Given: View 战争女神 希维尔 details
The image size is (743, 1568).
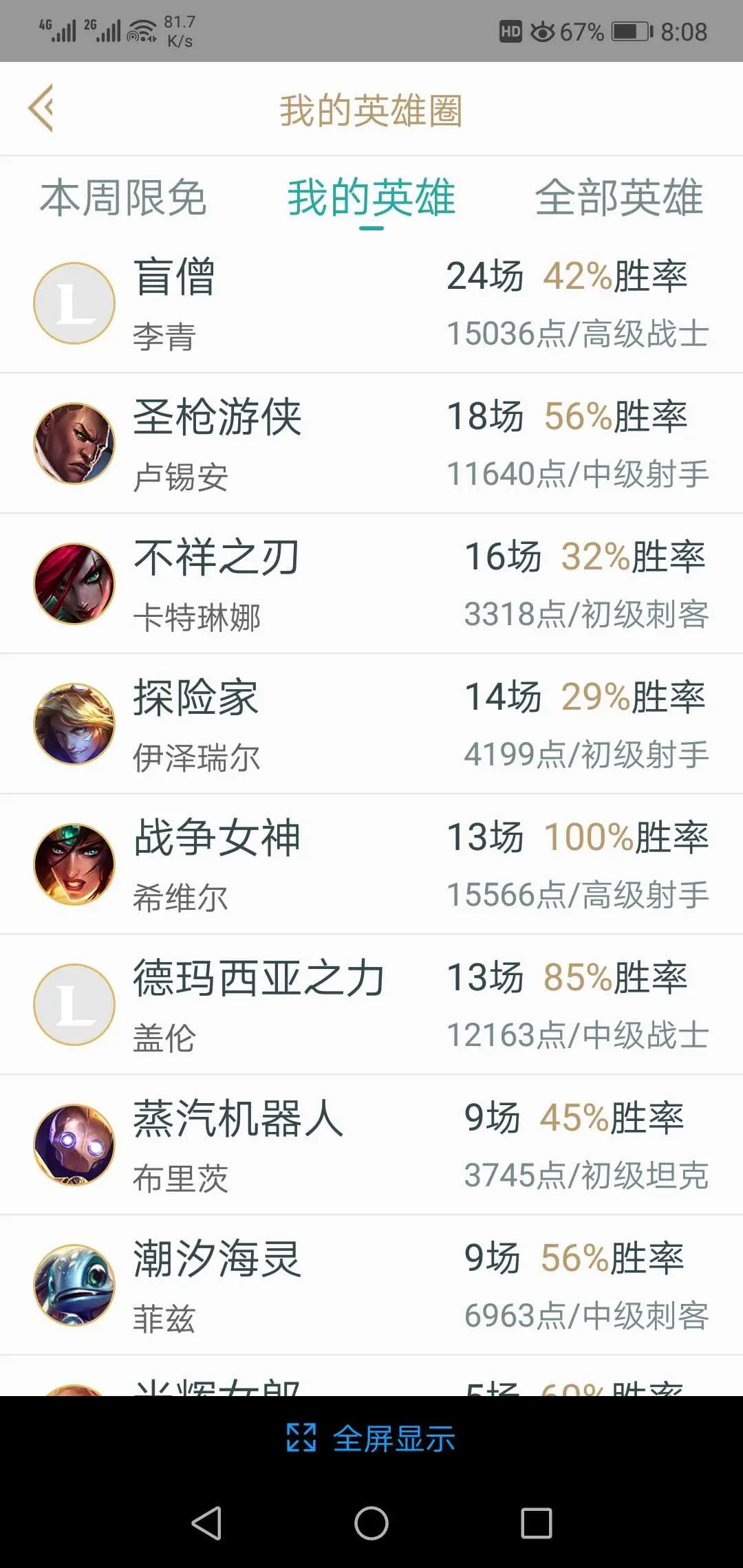Looking at the screenshot, I should point(371,864).
